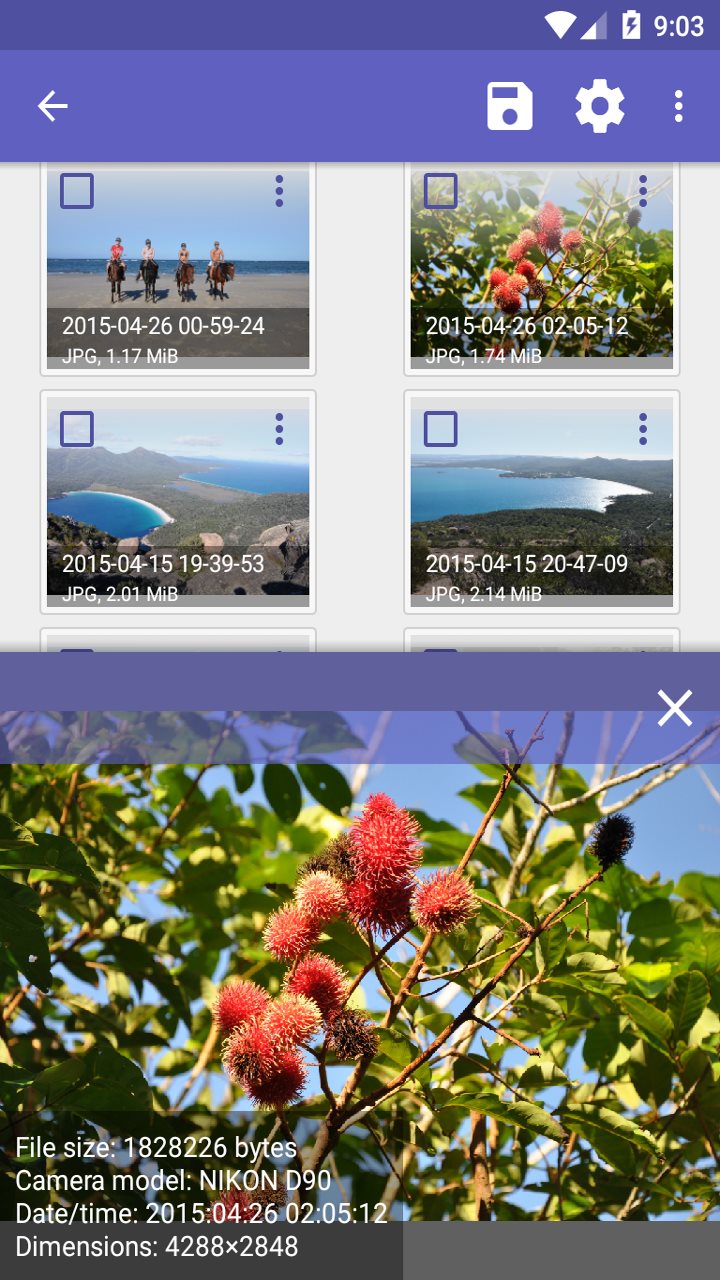720x1280 pixels.
Task: Tick checkbox for photo 2015-04-15 20-47-09
Action: click(441, 429)
